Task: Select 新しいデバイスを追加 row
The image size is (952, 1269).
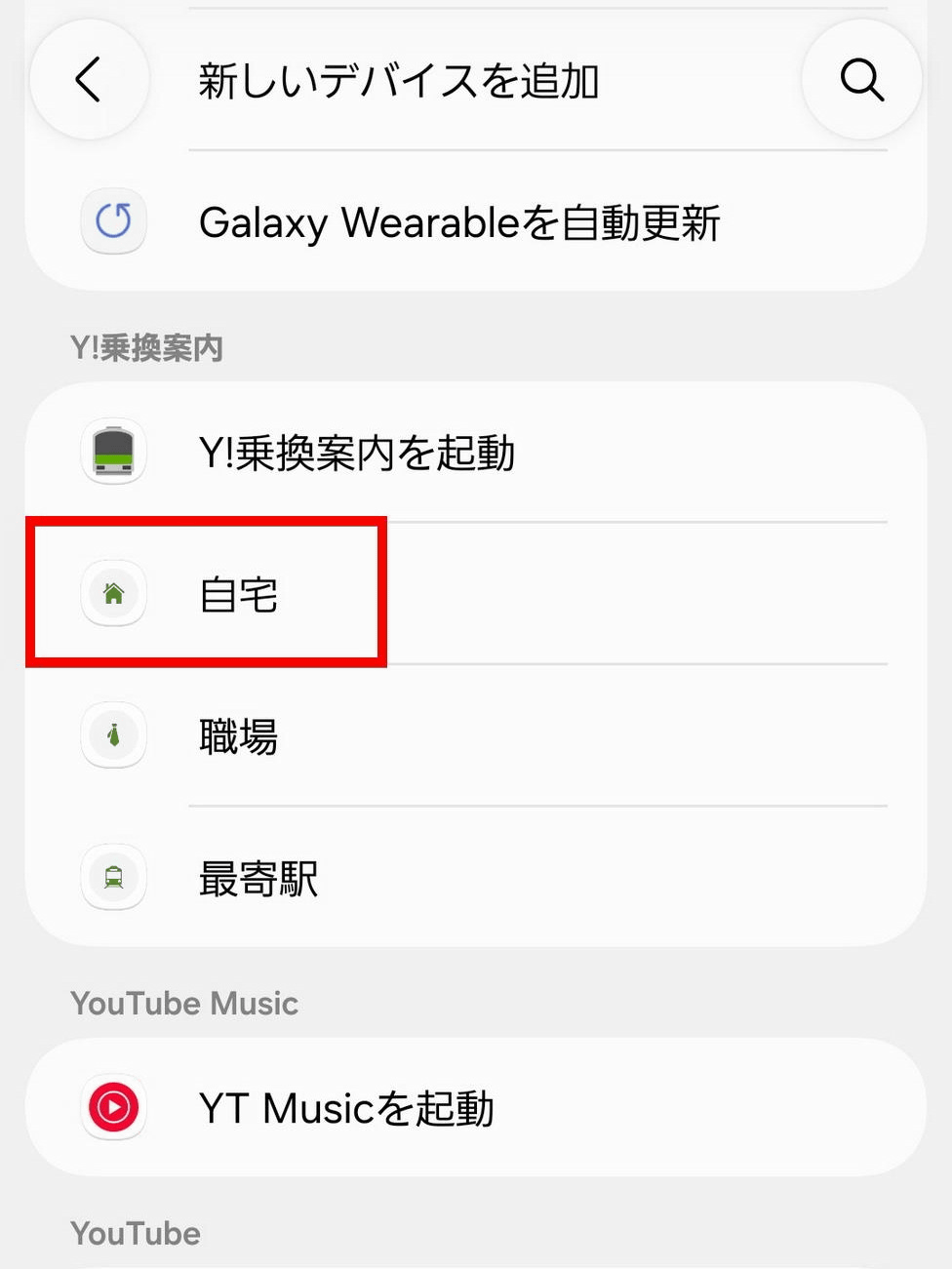Action: pyautogui.click(x=398, y=81)
